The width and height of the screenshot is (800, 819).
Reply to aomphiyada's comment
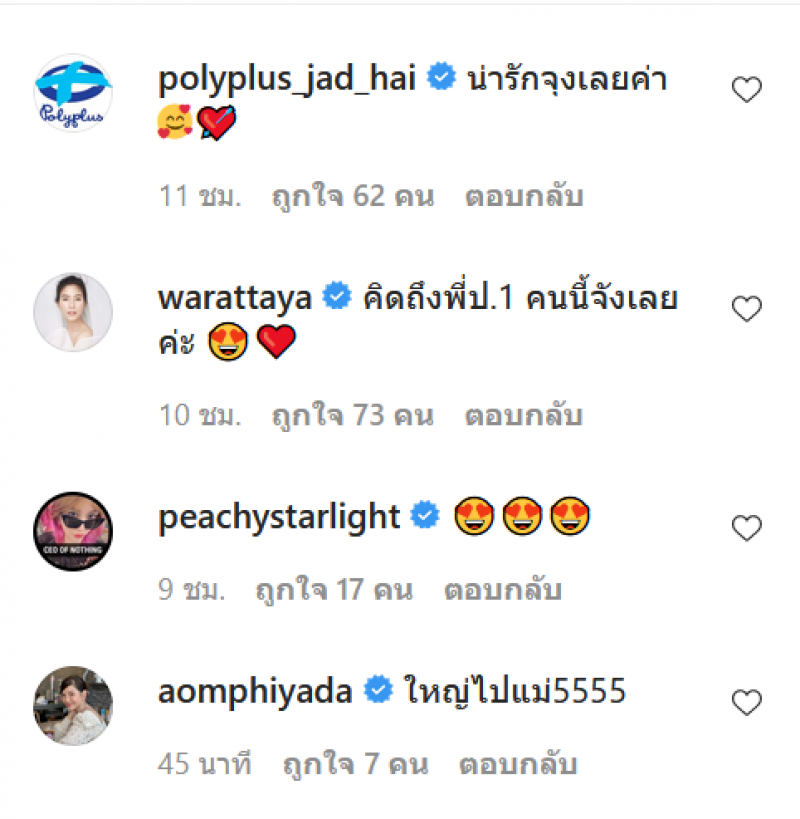coord(518,765)
